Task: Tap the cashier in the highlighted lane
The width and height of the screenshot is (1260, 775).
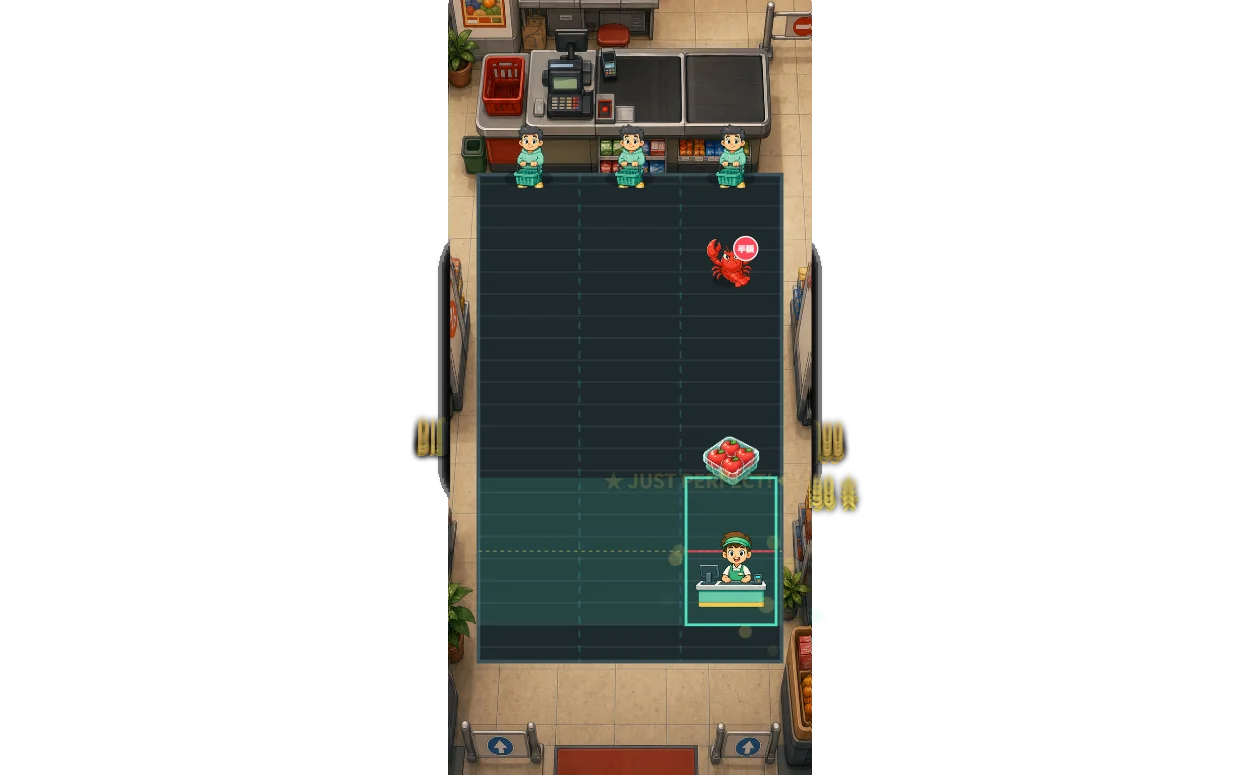Action: tap(732, 569)
